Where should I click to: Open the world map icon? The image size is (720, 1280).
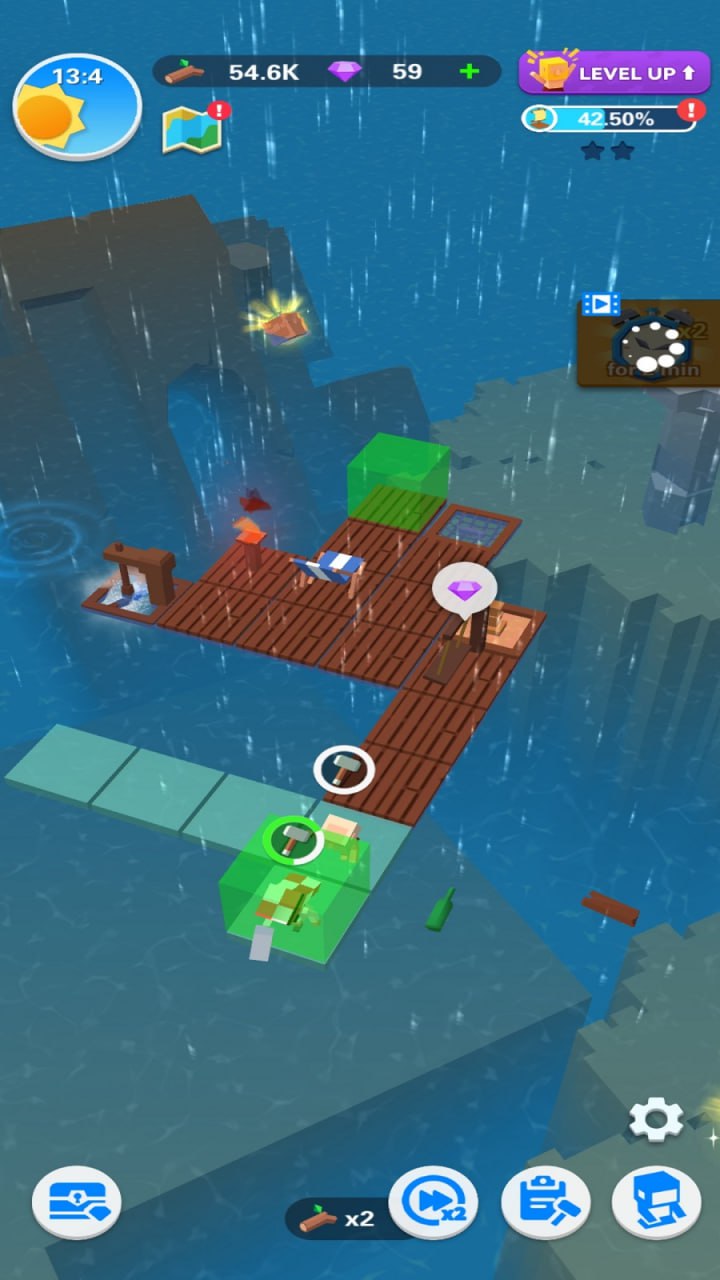click(x=191, y=131)
